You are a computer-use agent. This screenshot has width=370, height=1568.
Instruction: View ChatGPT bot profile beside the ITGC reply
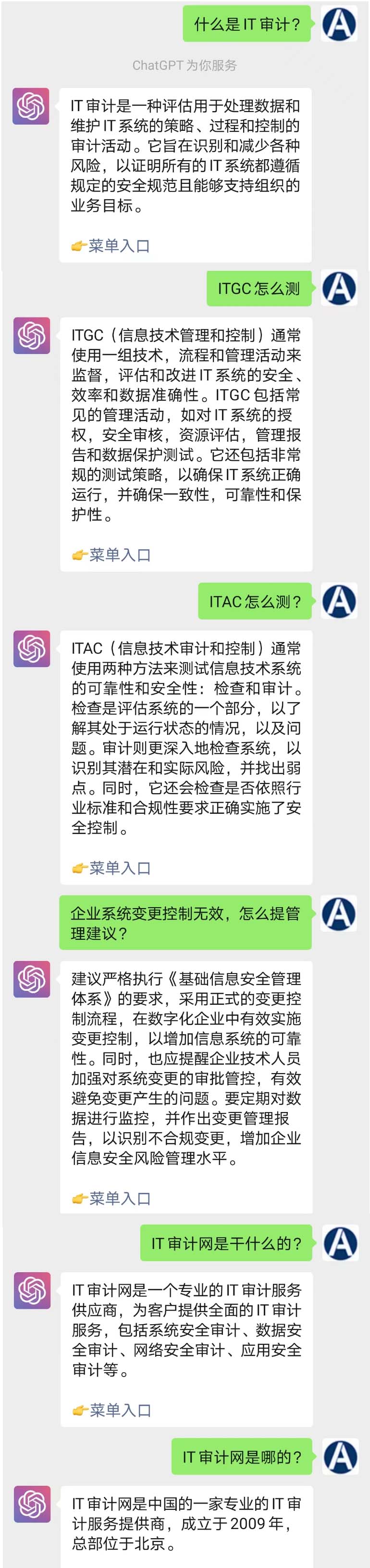click(32, 335)
